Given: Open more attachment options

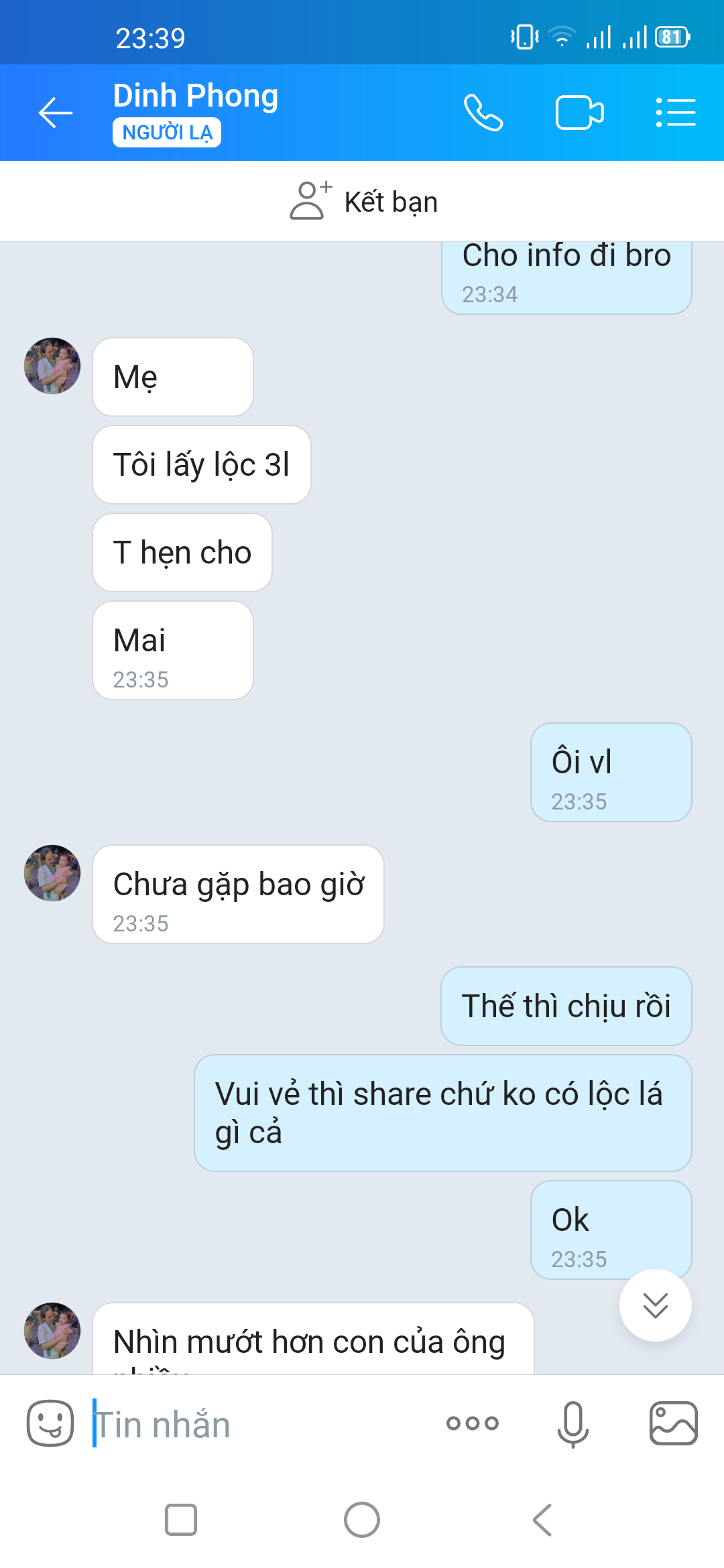Looking at the screenshot, I should coord(473,1423).
